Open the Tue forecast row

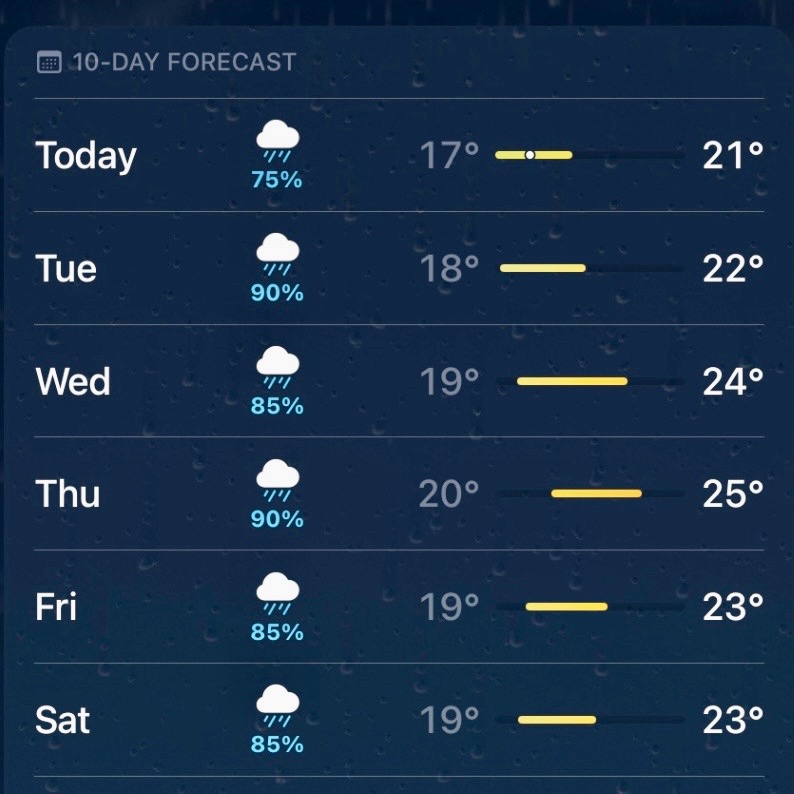[x=66, y=269]
